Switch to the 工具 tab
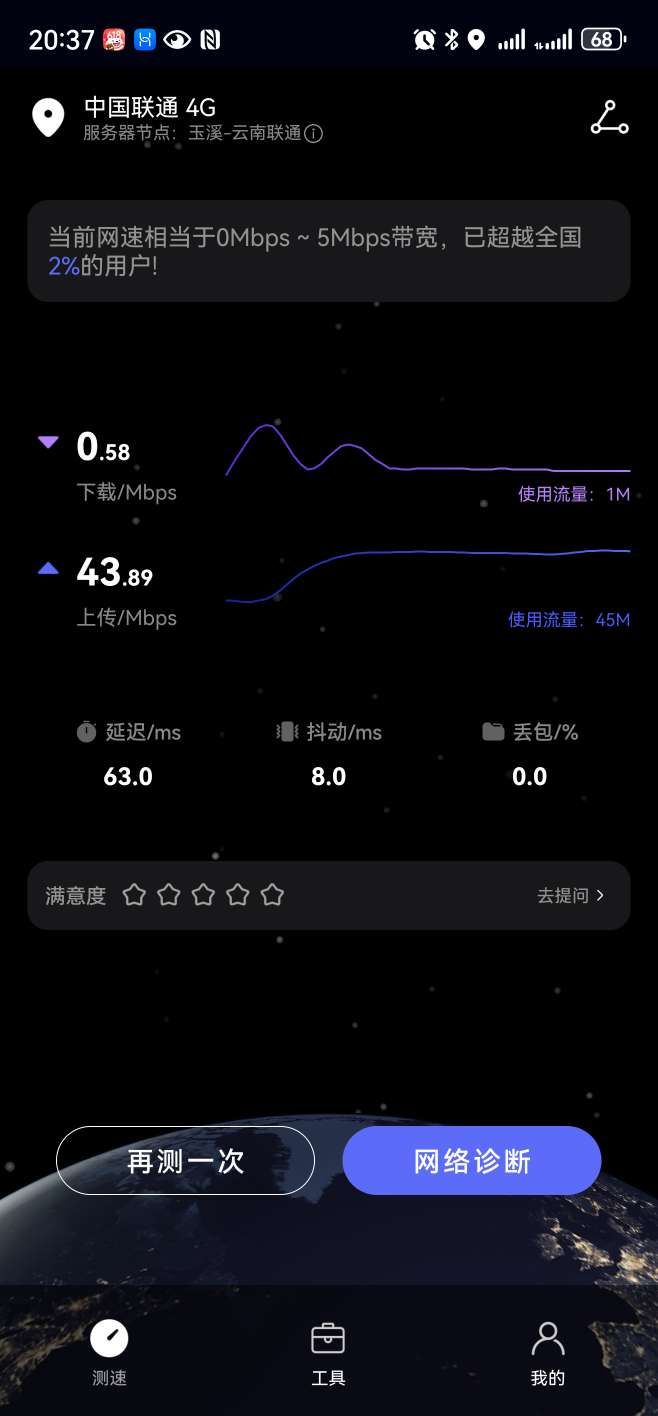Viewport: 658px width, 1416px height. (328, 1352)
